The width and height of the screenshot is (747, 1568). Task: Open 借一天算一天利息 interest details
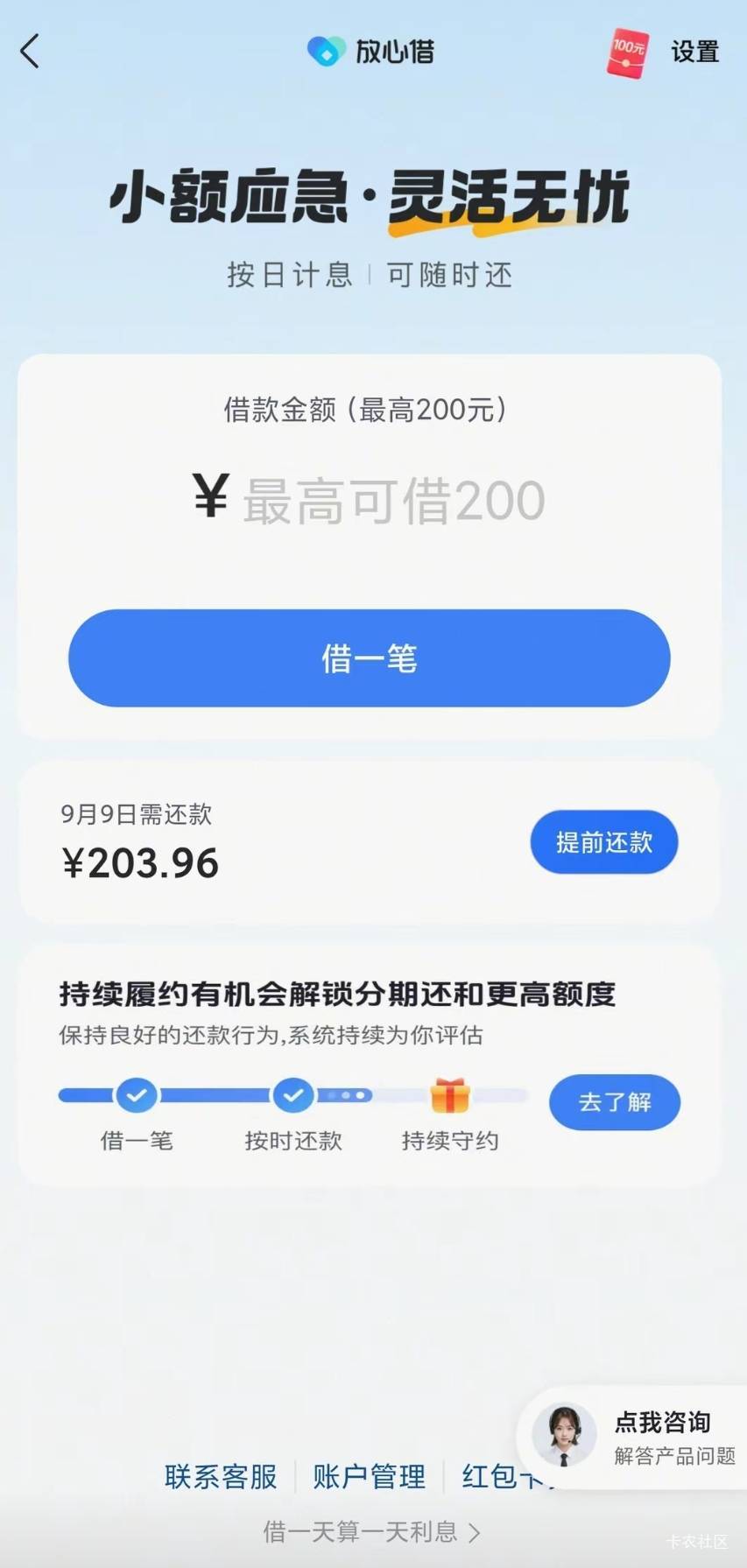pyautogui.click(x=371, y=1531)
